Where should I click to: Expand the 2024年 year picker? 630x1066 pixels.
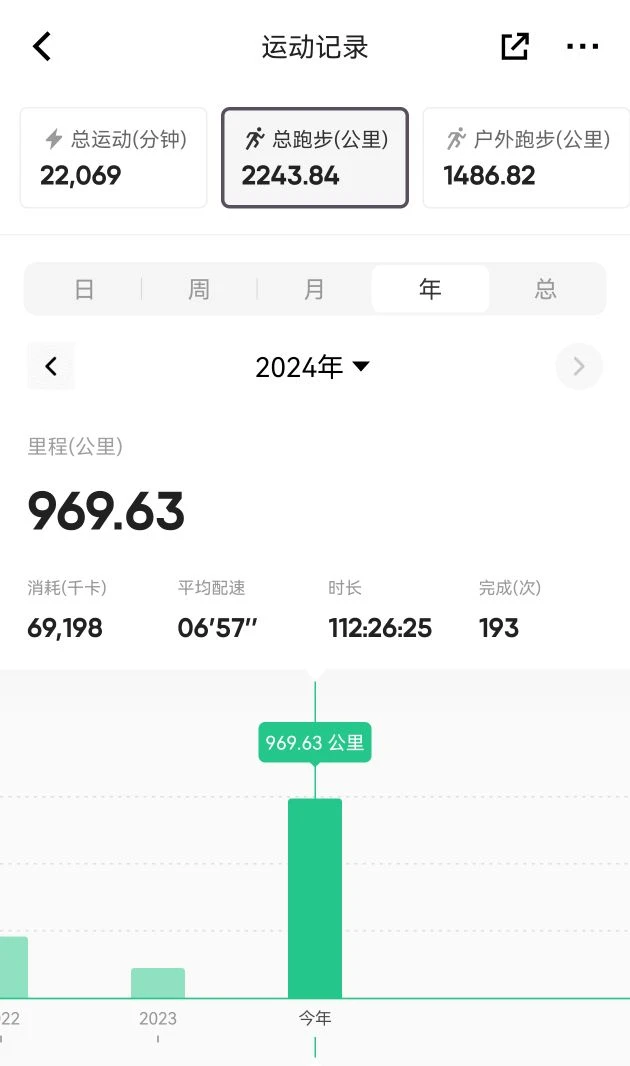(314, 367)
